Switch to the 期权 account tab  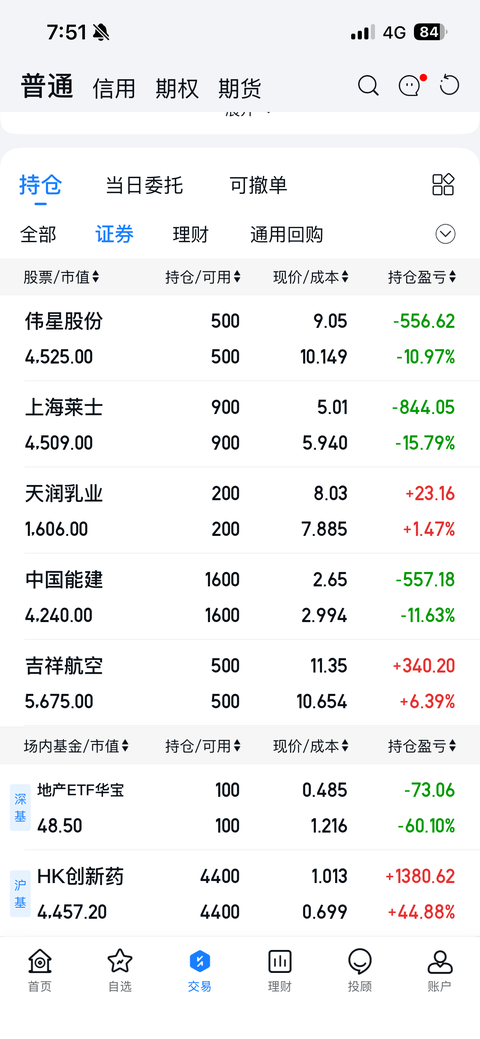(177, 88)
